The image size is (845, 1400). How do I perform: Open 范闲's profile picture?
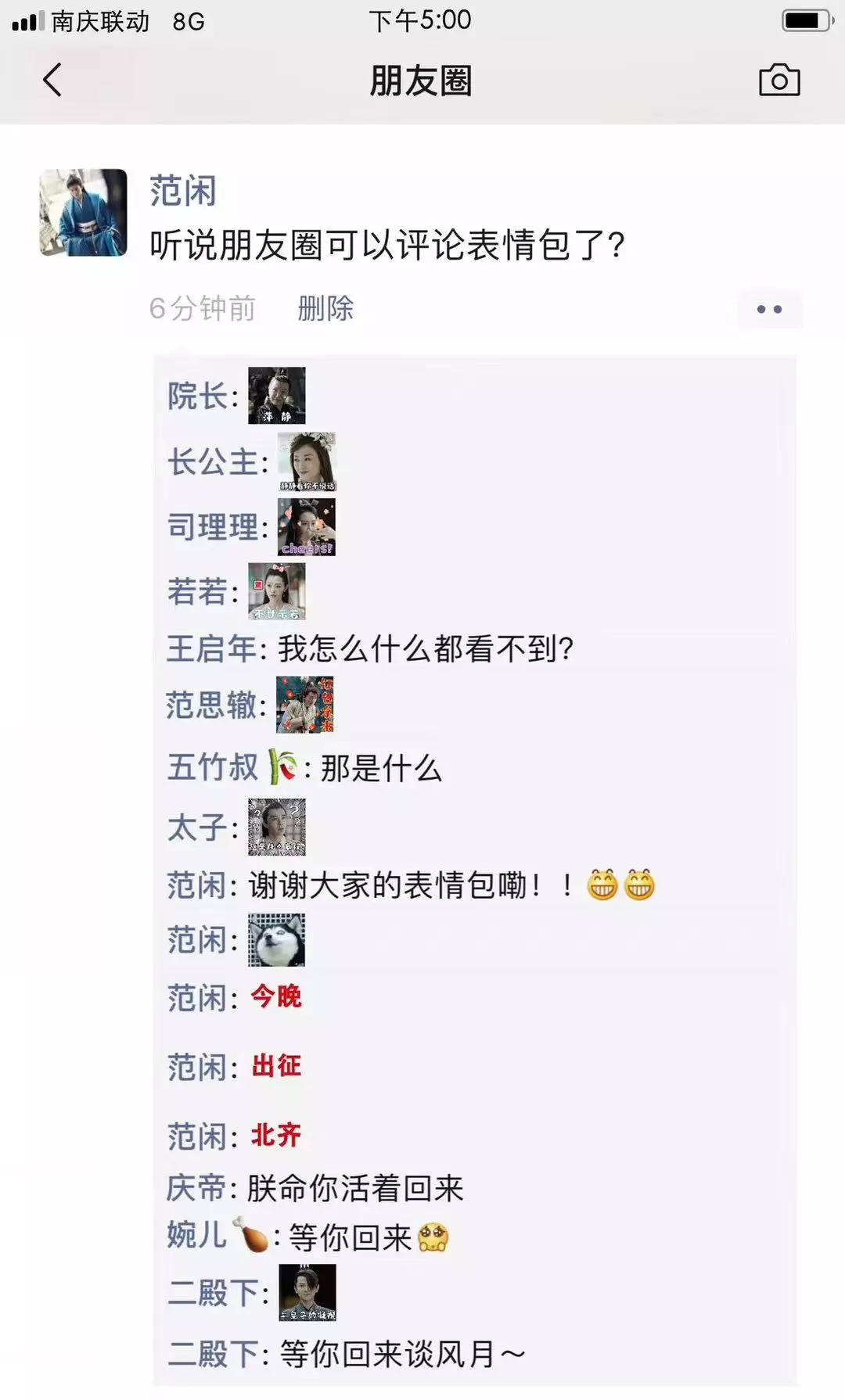[83, 213]
